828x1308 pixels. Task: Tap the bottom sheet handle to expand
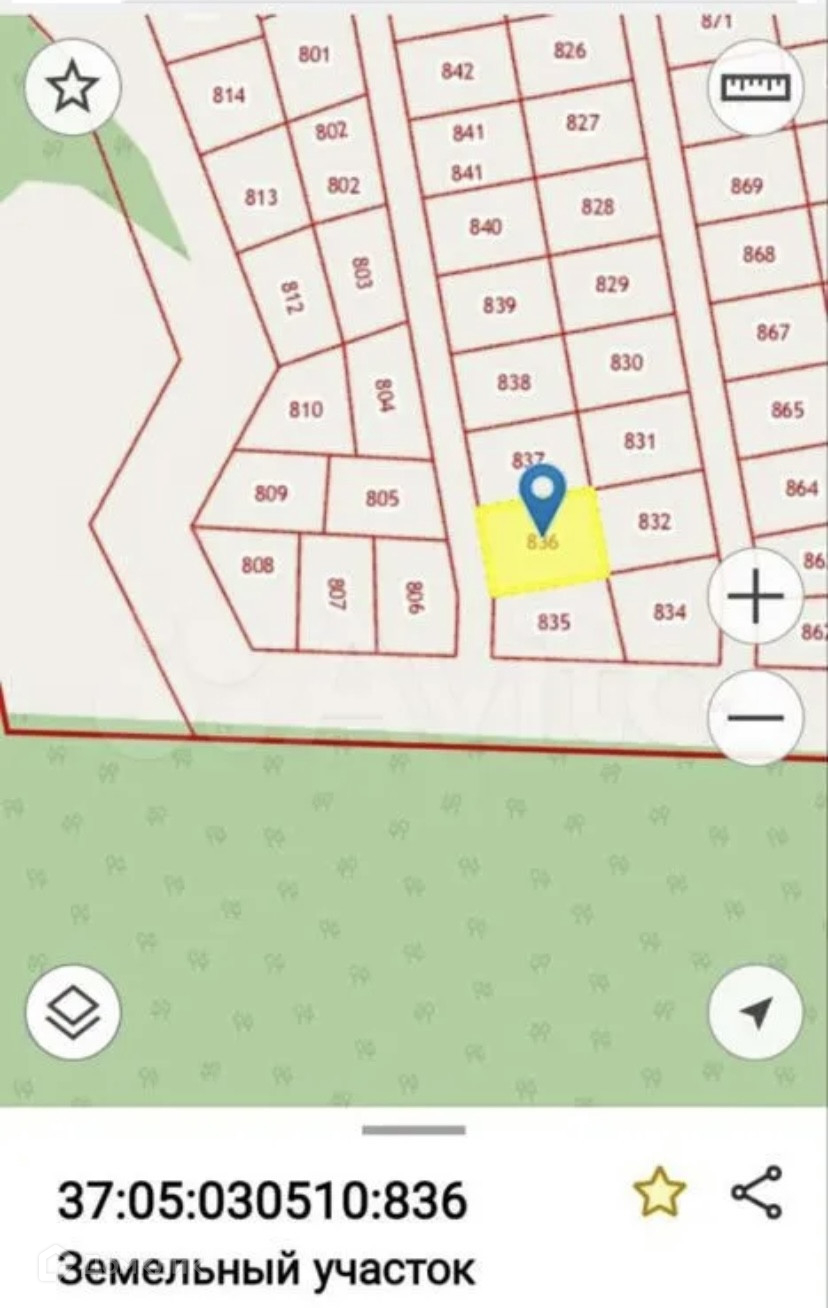click(414, 1130)
